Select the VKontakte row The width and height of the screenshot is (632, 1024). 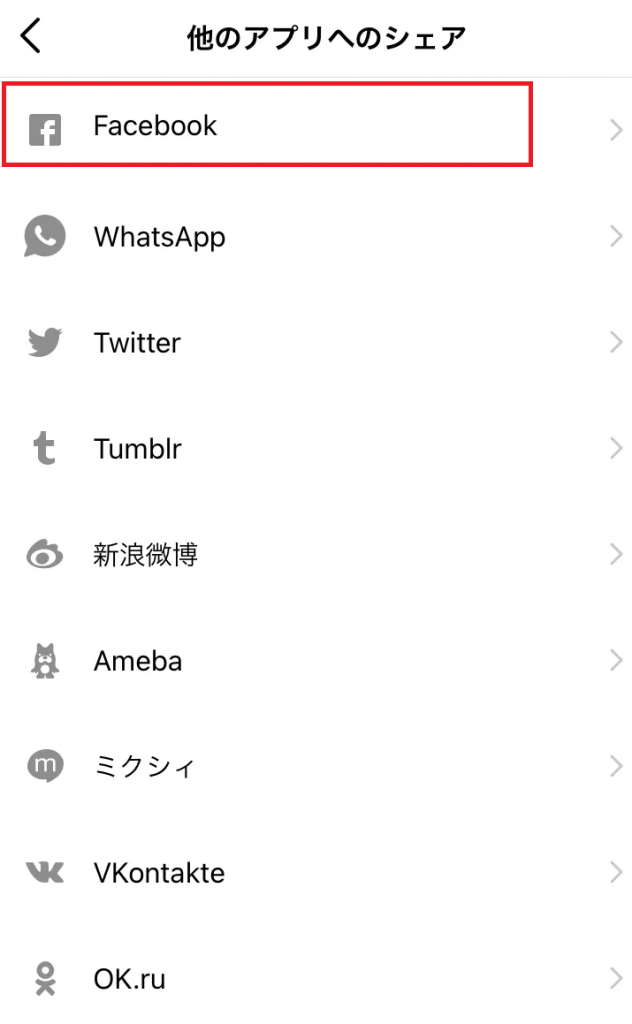316,873
